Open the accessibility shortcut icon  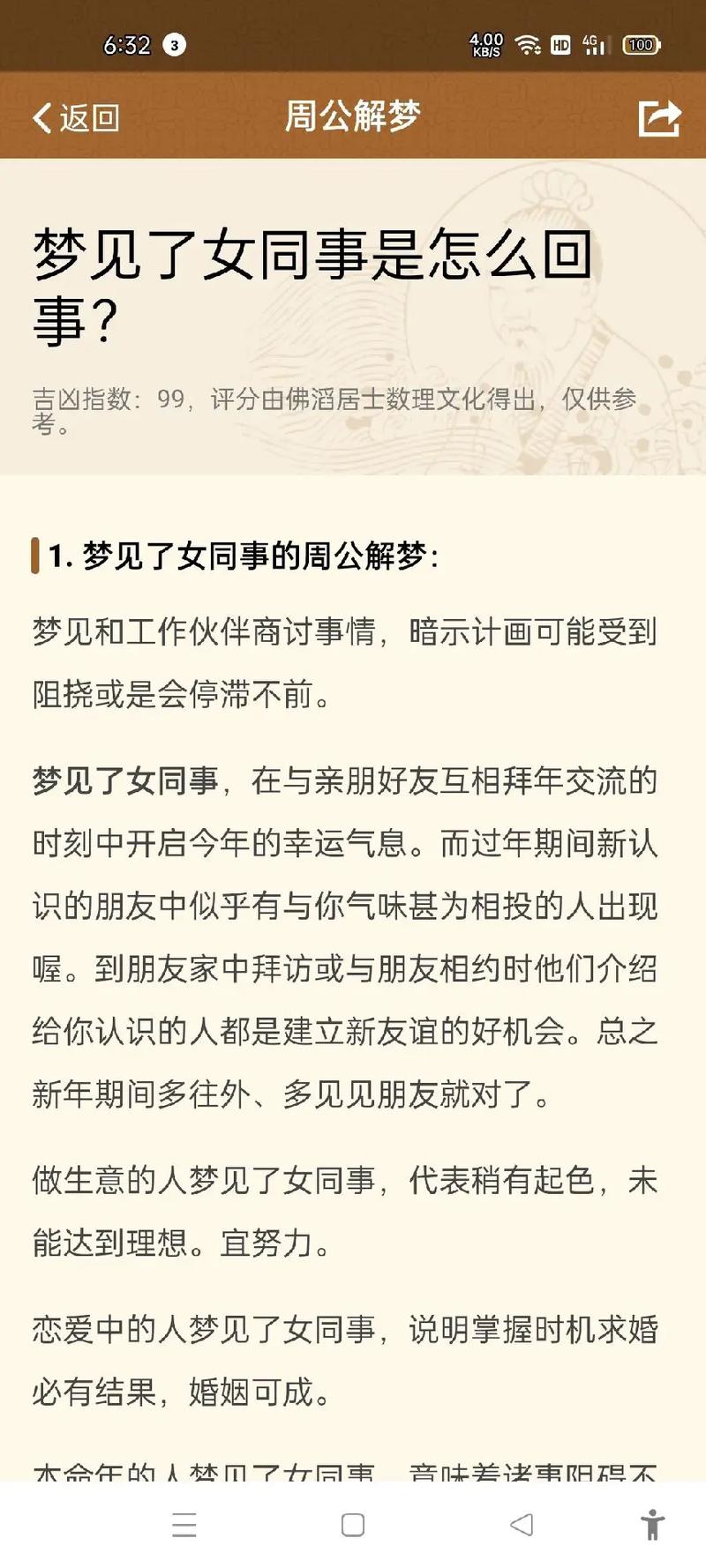[653, 1524]
